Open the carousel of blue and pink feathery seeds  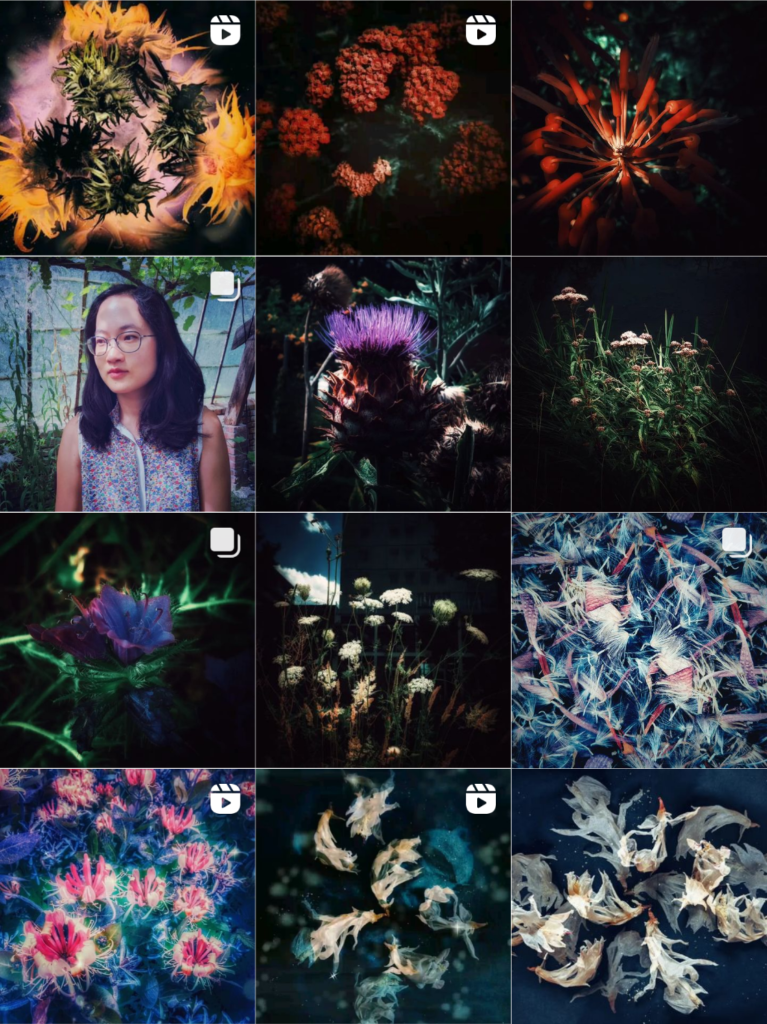click(x=639, y=640)
